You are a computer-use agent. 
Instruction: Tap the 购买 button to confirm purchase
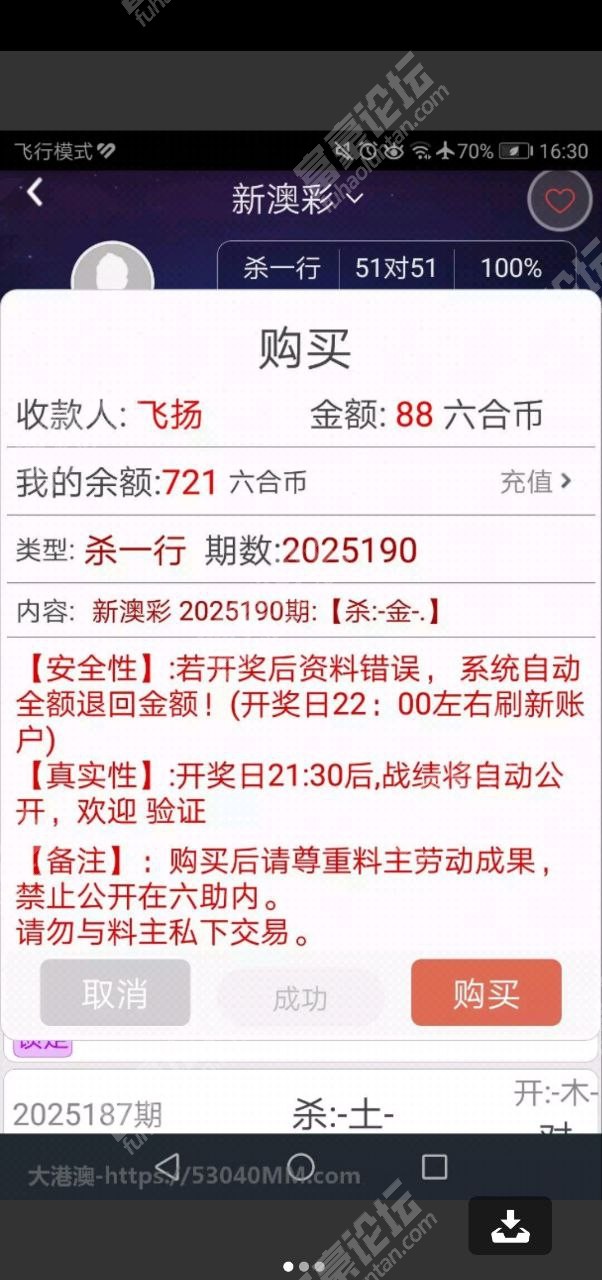(x=486, y=993)
